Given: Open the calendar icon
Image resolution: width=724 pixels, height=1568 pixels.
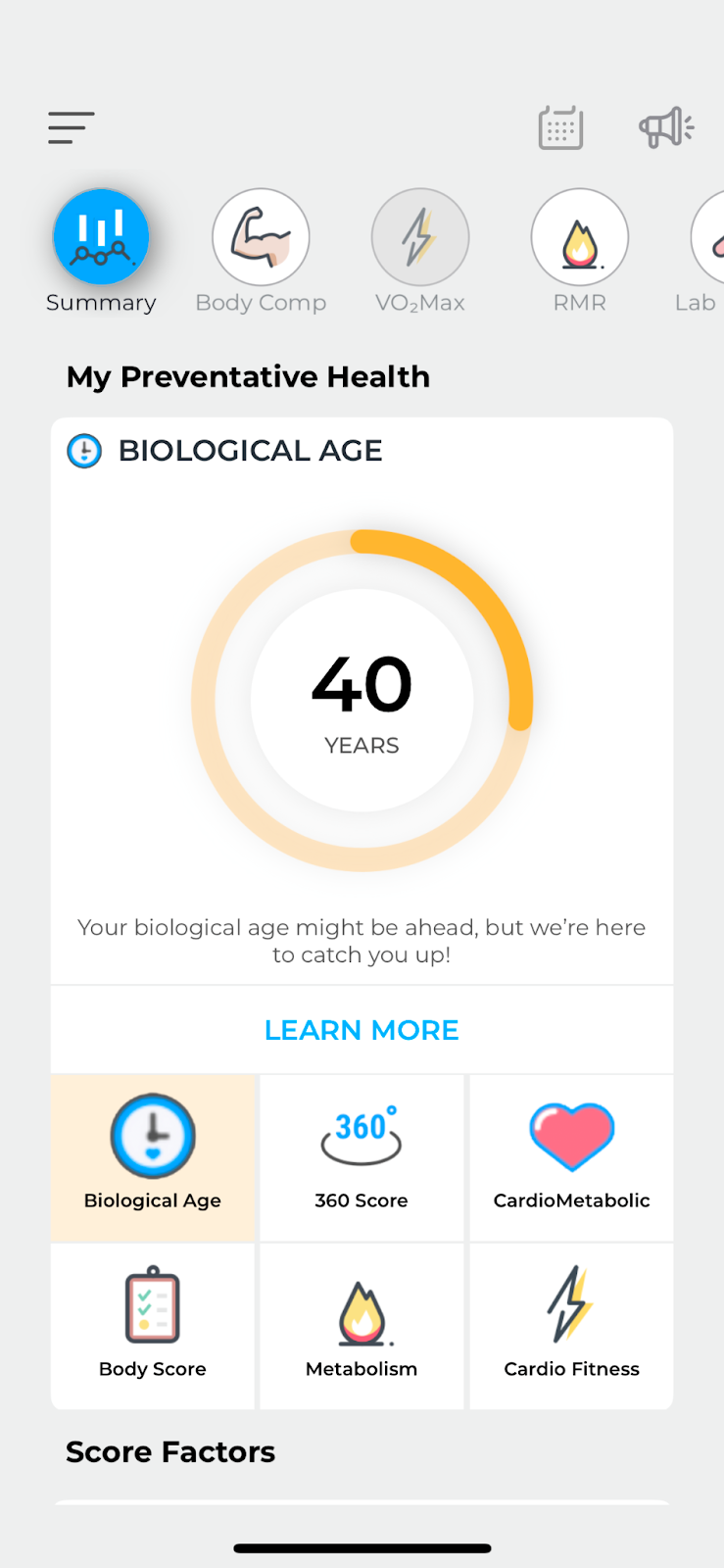Looking at the screenshot, I should point(560,128).
